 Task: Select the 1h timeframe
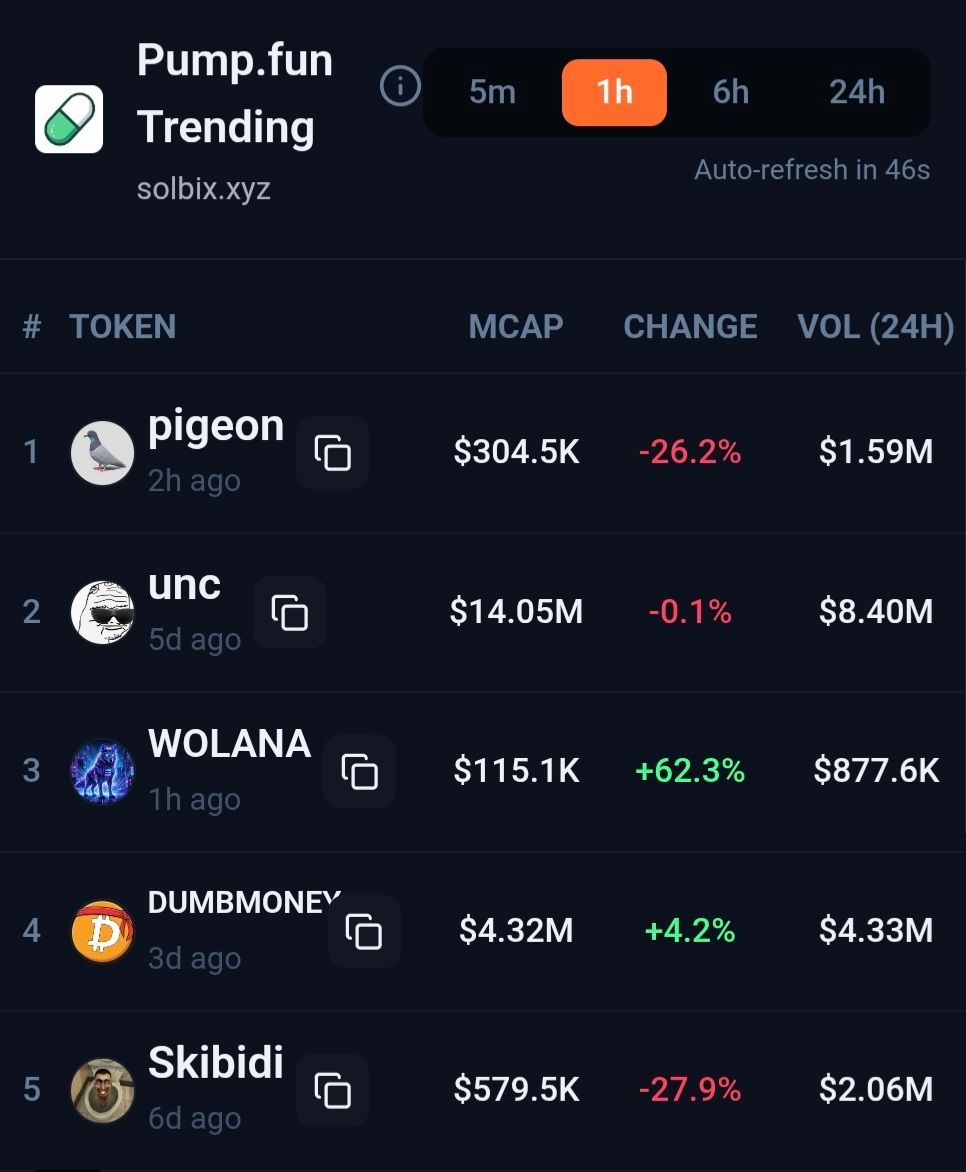(614, 92)
